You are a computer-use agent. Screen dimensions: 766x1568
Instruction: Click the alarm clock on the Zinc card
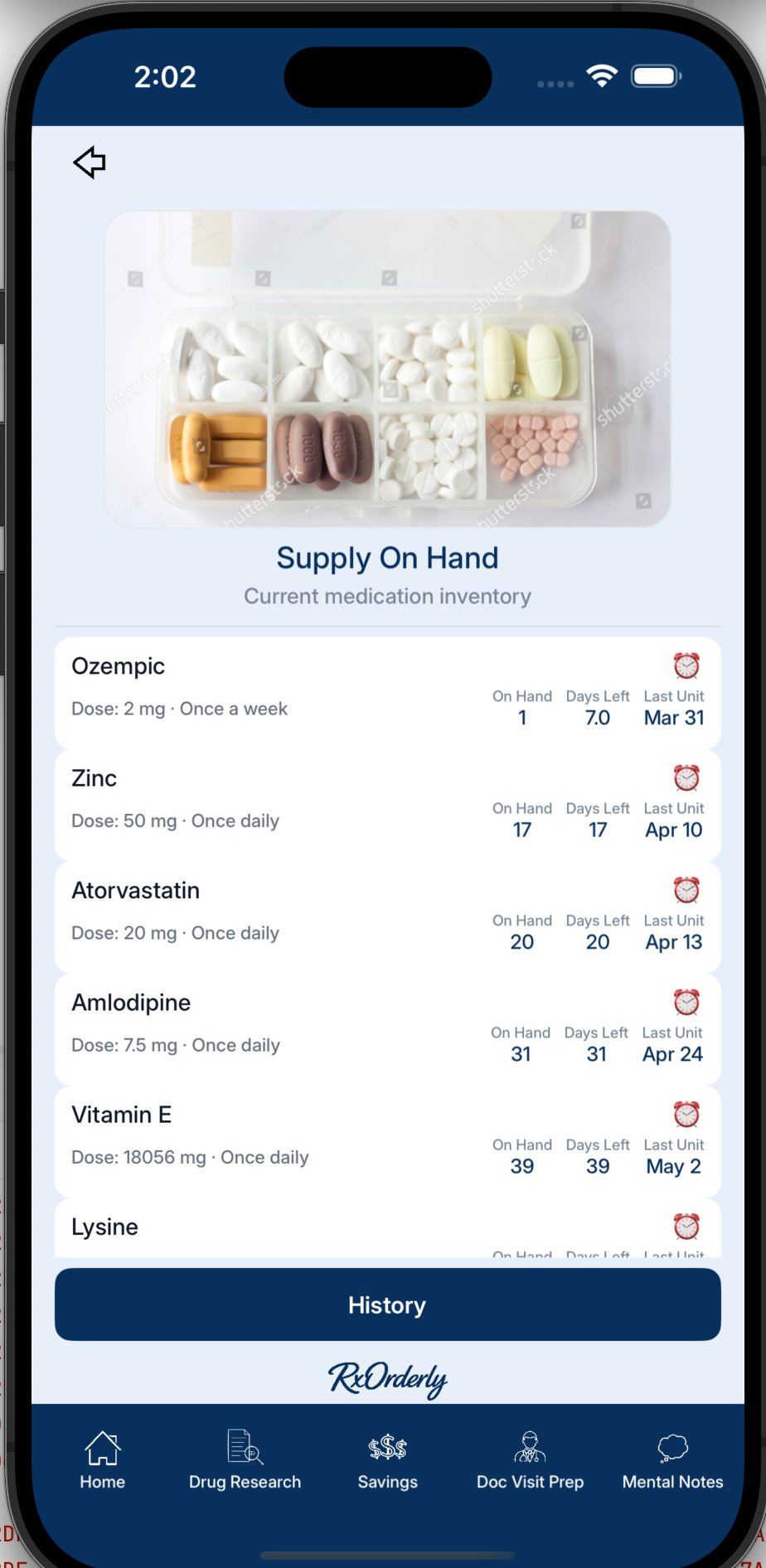tap(686, 778)
